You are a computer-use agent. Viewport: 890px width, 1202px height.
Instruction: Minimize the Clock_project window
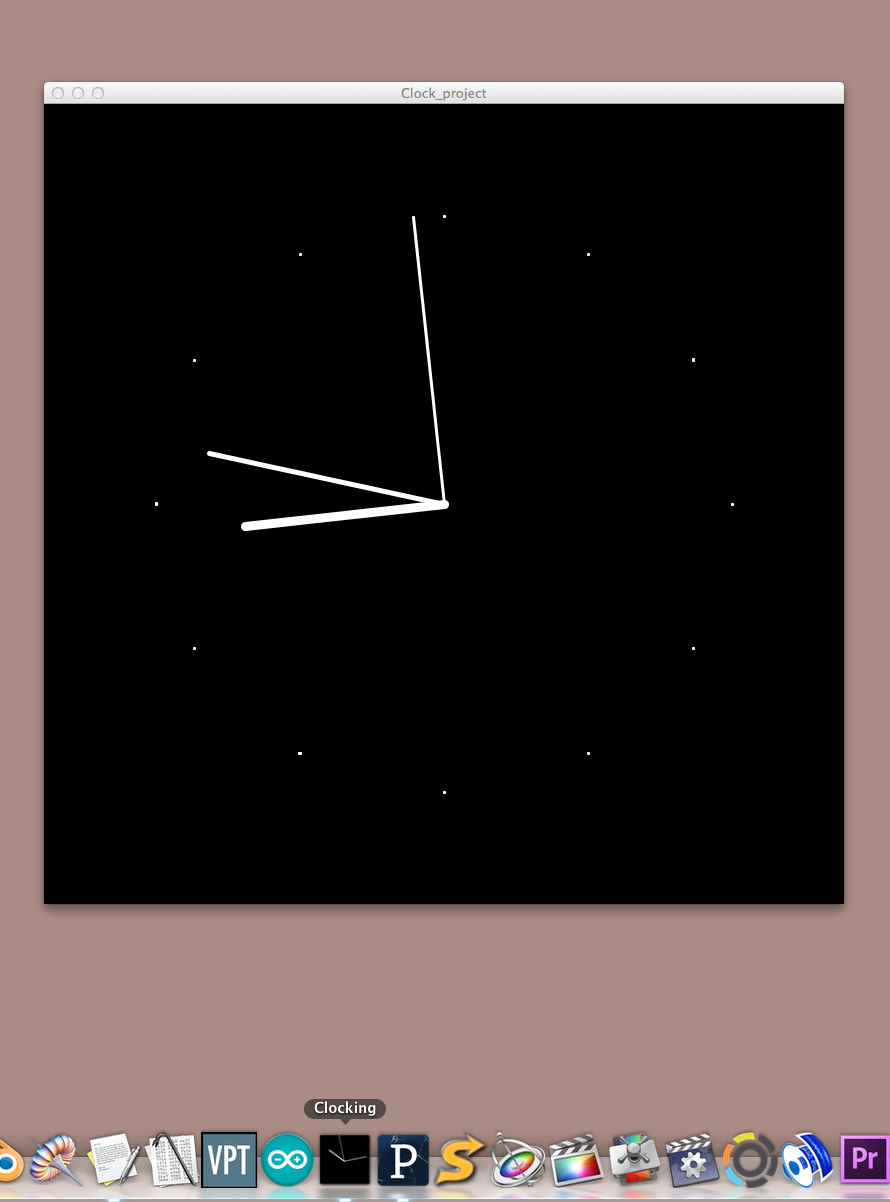(x=78, y=93)
